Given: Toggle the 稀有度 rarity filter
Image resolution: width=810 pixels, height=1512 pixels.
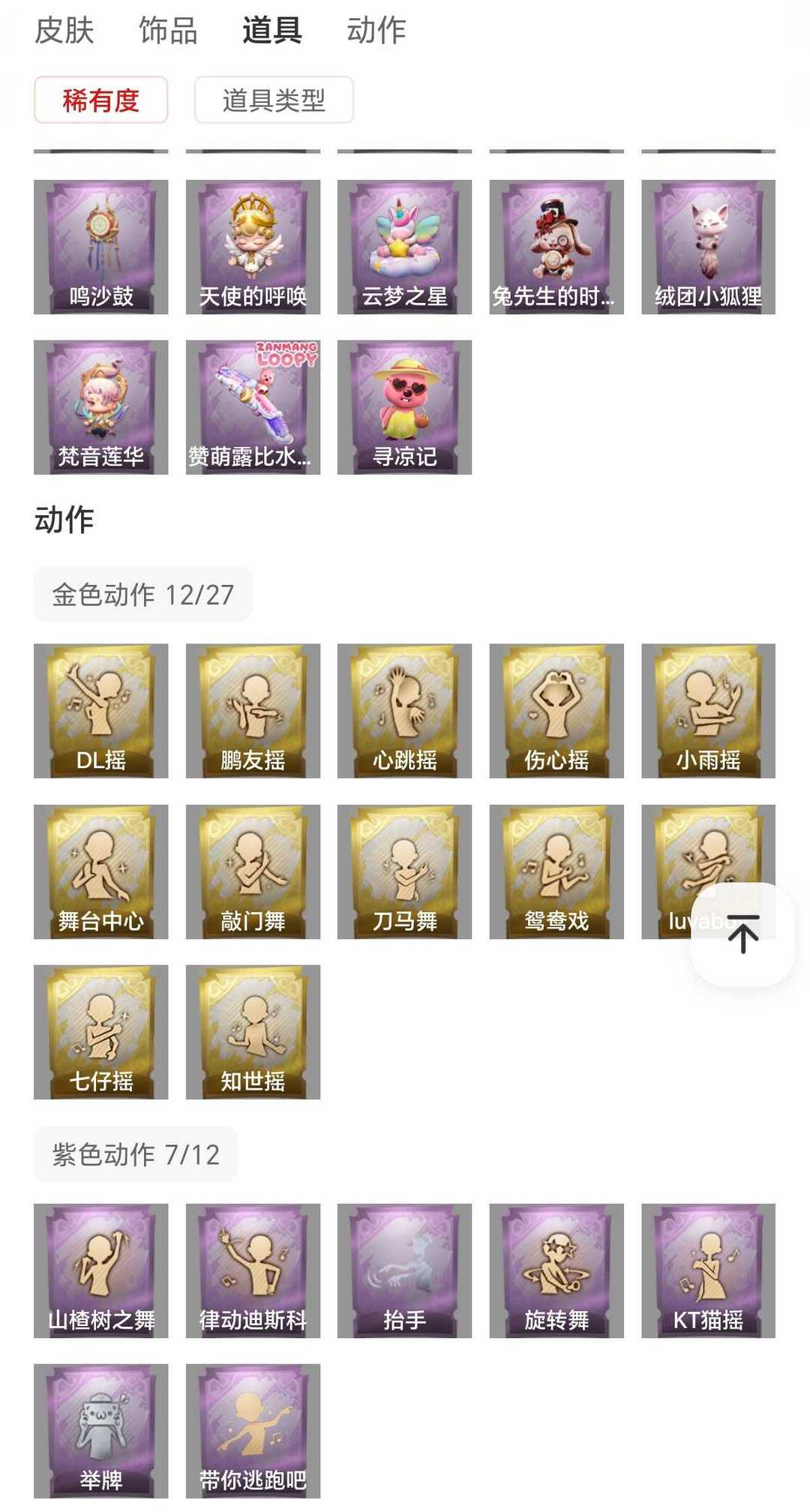Looking at the screenshot, I should [100, 99].
